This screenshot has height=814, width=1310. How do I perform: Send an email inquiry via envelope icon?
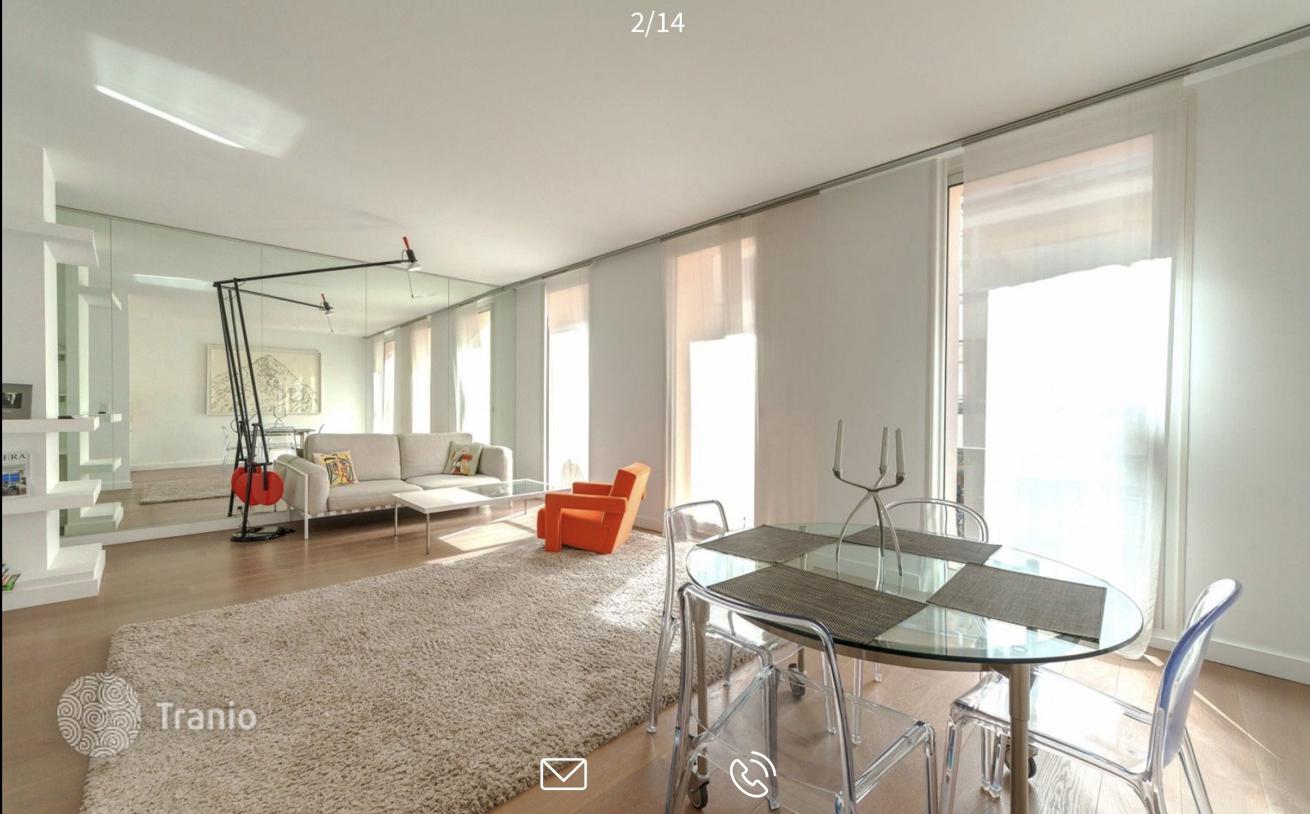click(563, 774)
